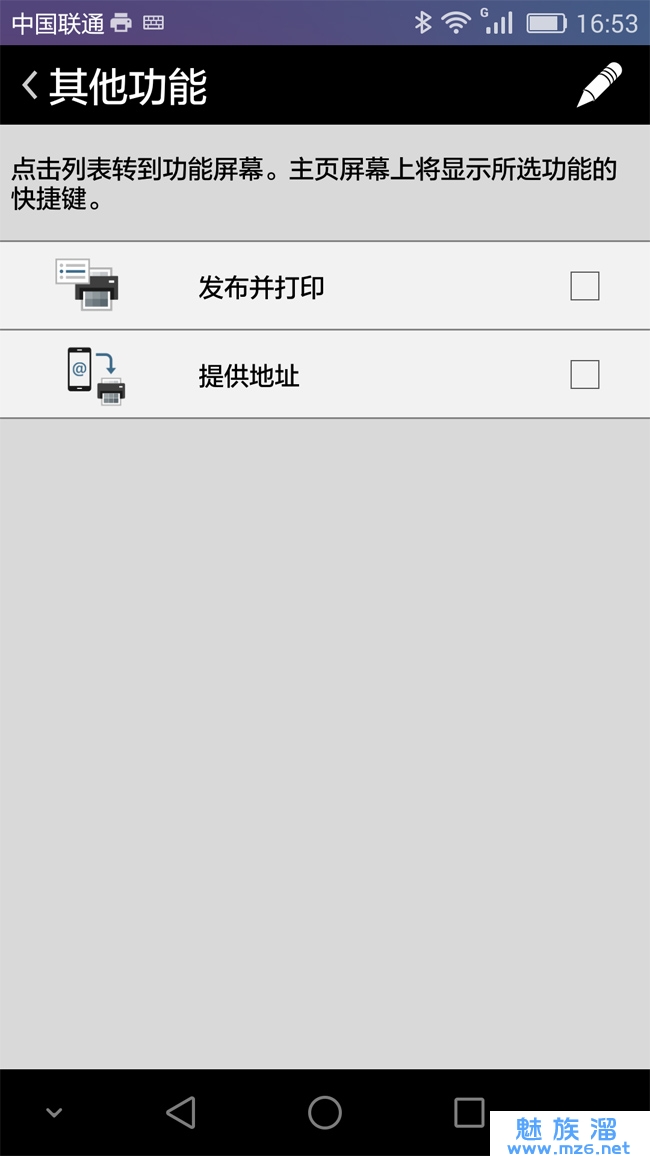Viewport: 650px width, 1156px height.
Task: Open the 提供地址 function
Action: pyautogui.click(x=249, y=375)
